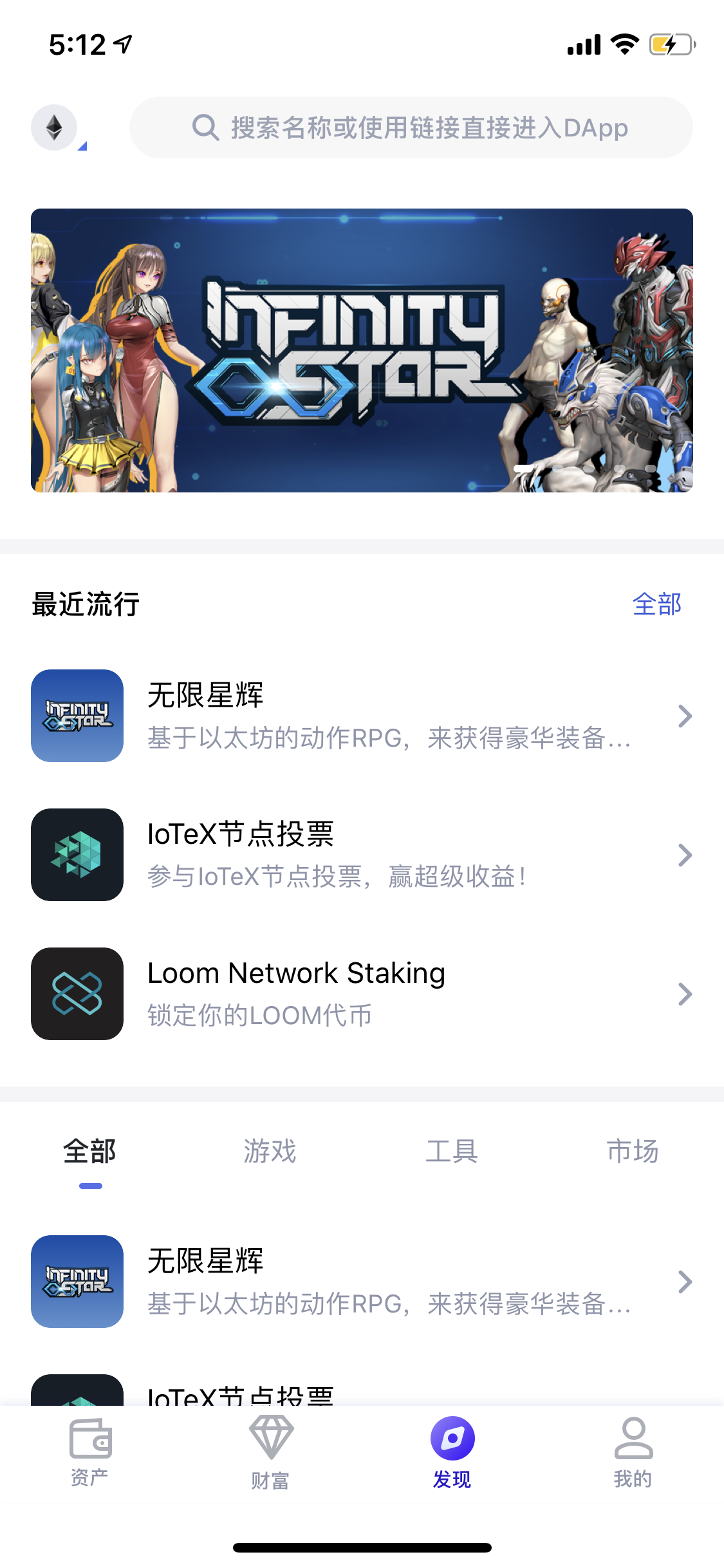Tap the search magnifier icon
Viewport: 724px width, 1568px height.
[x=205, y=127]
